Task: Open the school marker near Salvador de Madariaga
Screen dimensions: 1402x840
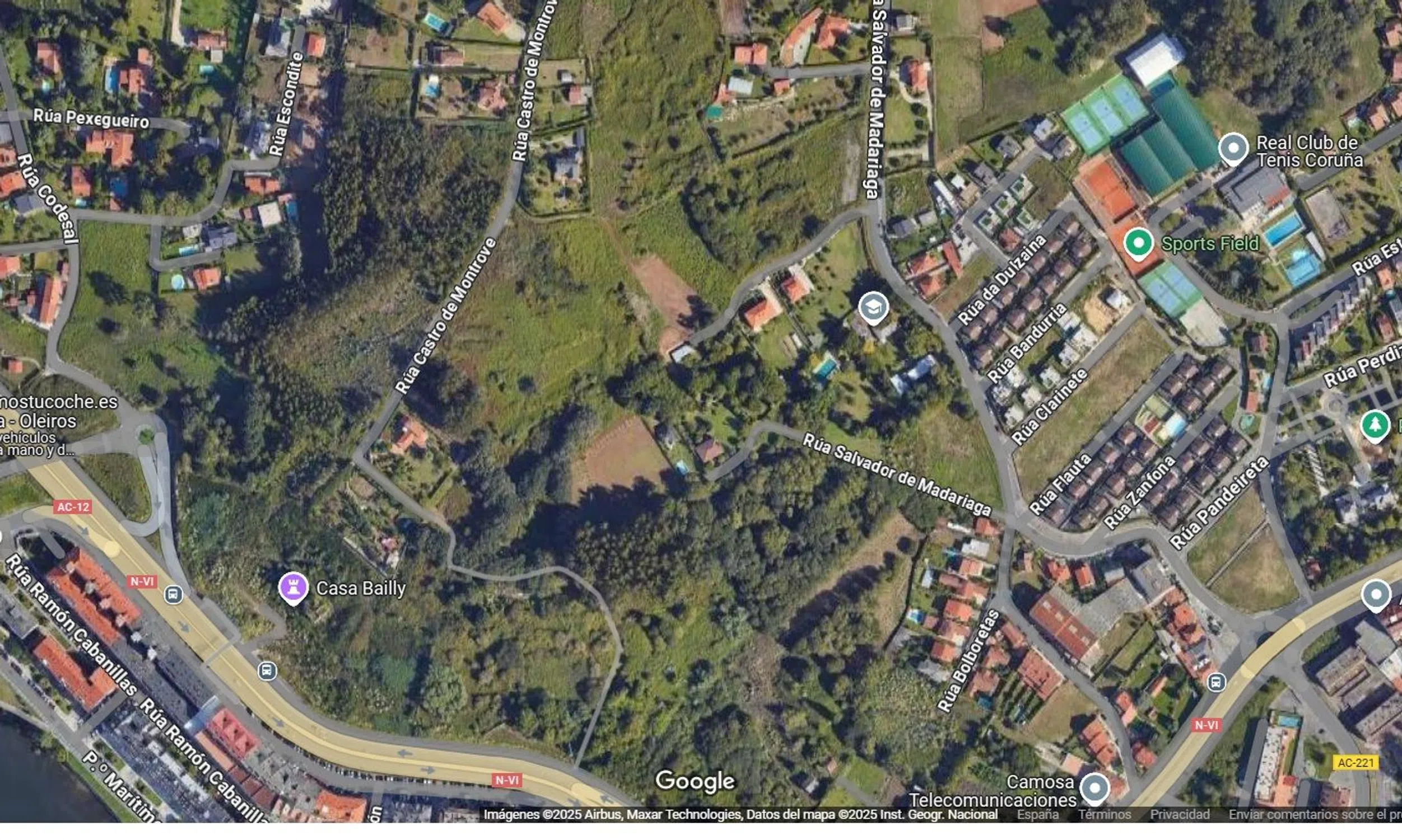Action: pos(873,307)
